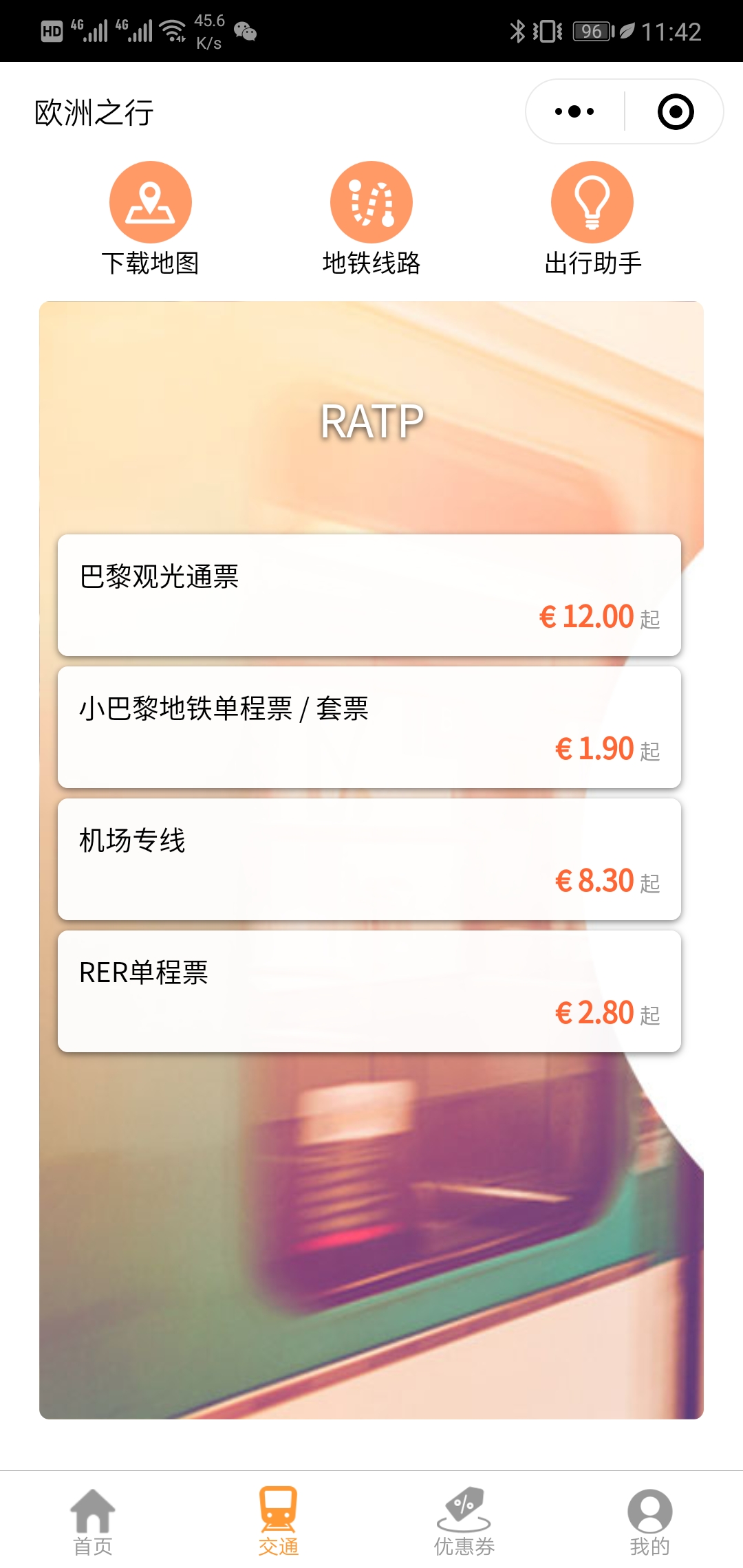Screen dimensions: 743x1568
Task: View the RER单程票 ticket card
Action: pyautogui.click(x=369, y=991)
